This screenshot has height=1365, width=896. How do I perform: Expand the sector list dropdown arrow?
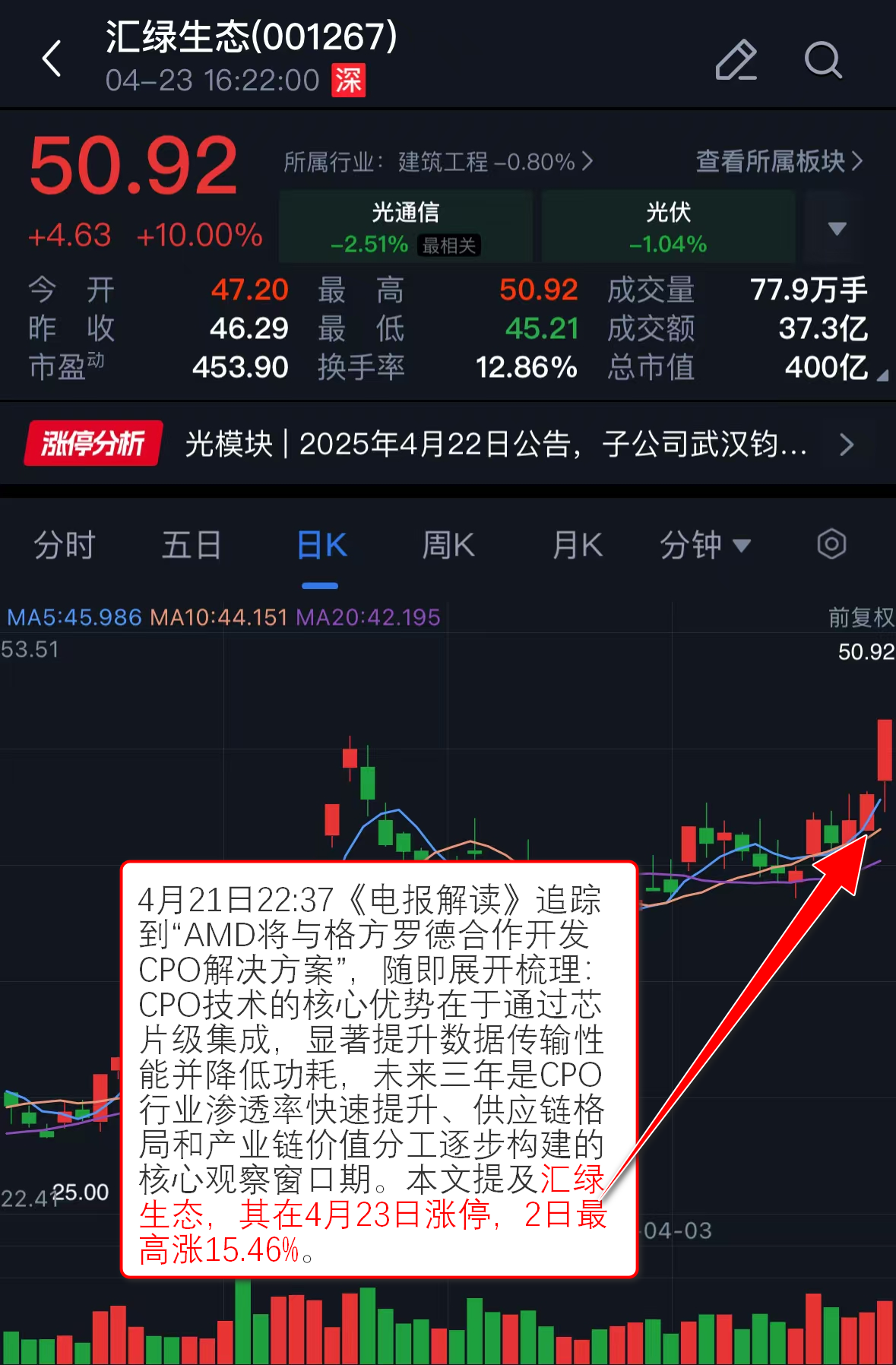pos(837,228)
